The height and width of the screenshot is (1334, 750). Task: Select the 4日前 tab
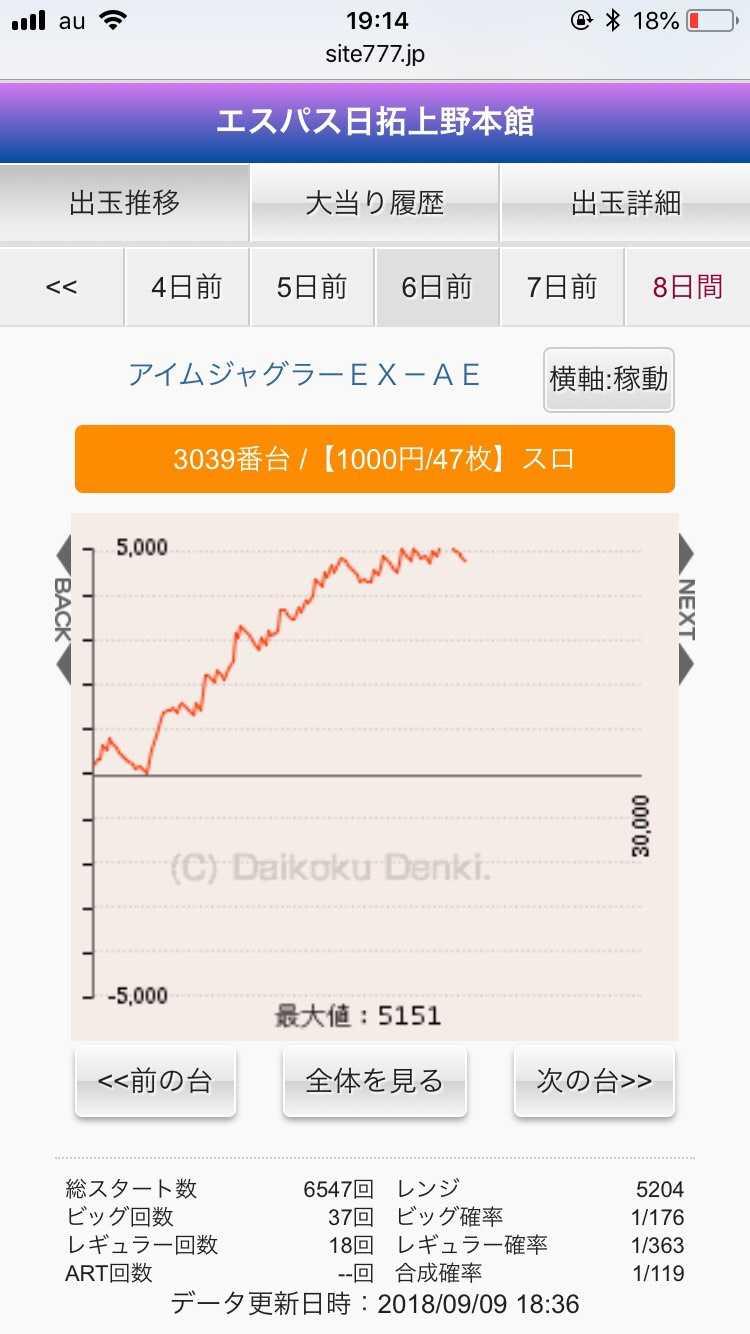tap(186, 287)
